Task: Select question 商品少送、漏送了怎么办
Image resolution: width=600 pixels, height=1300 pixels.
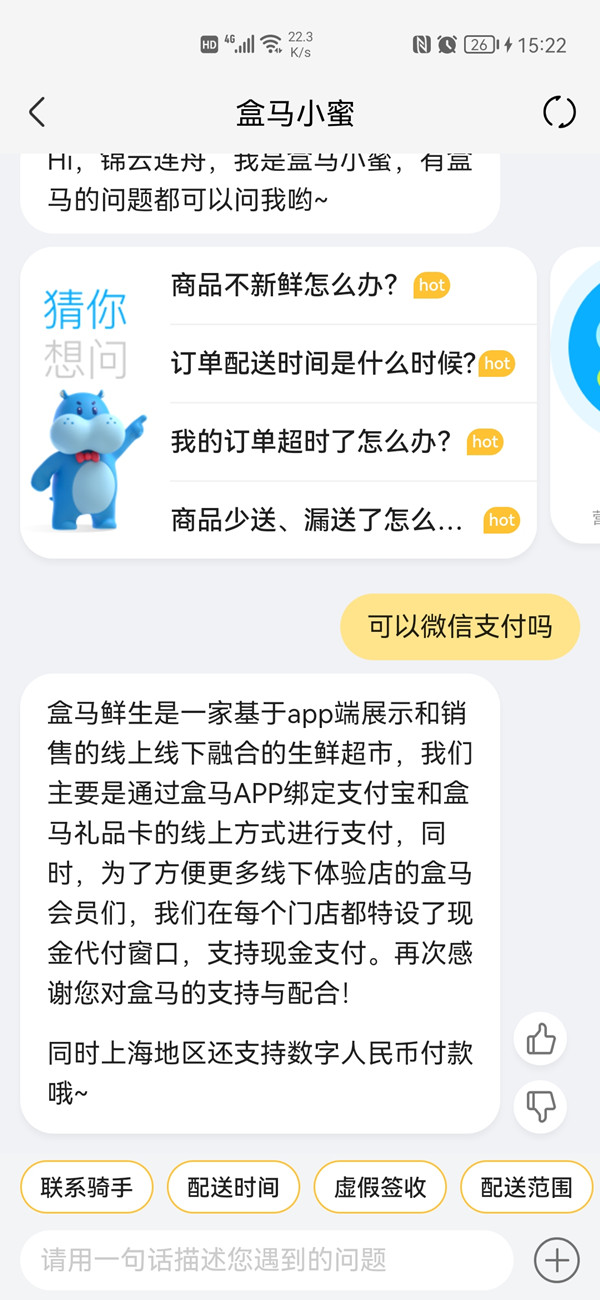Action: click(316, 520)
